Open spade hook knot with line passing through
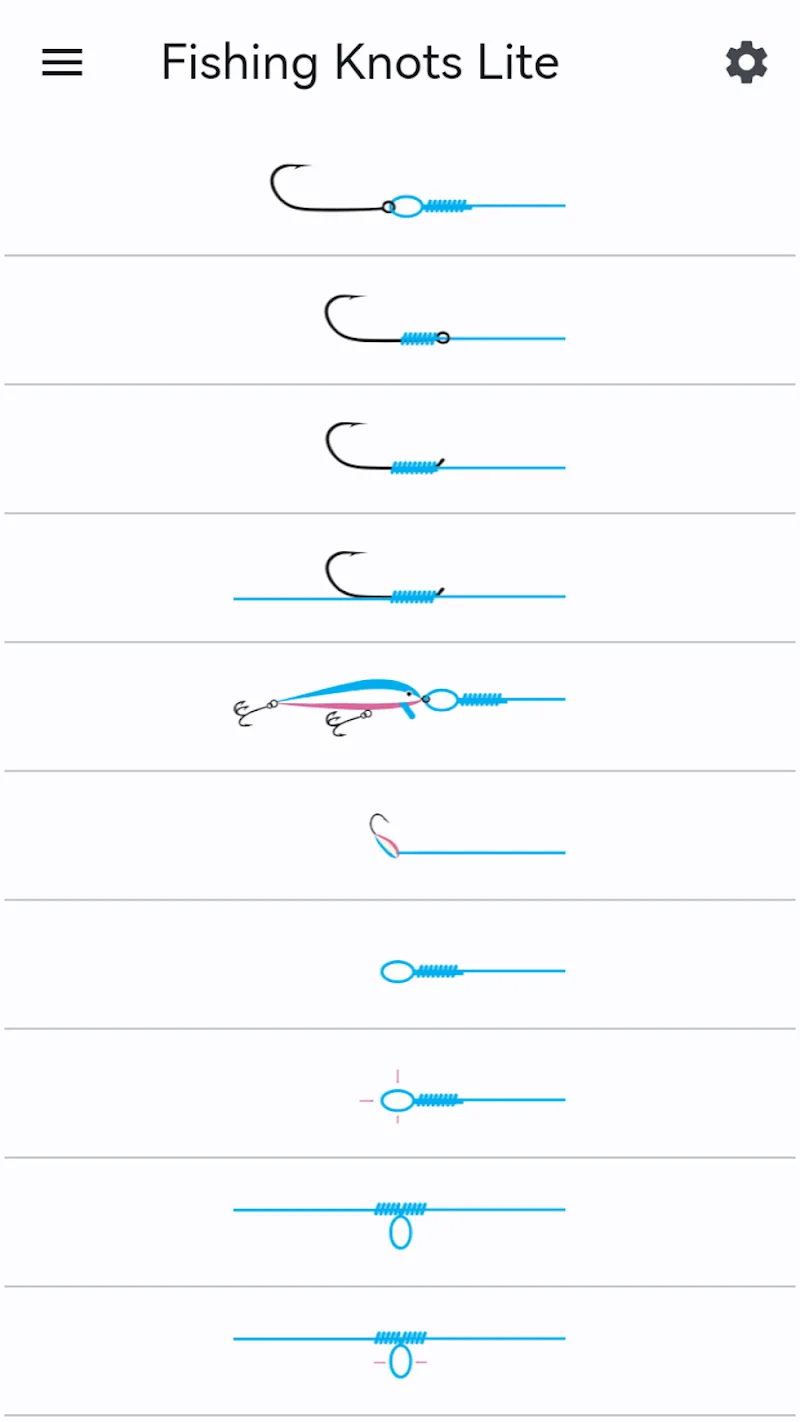 [x=400, y=578]
